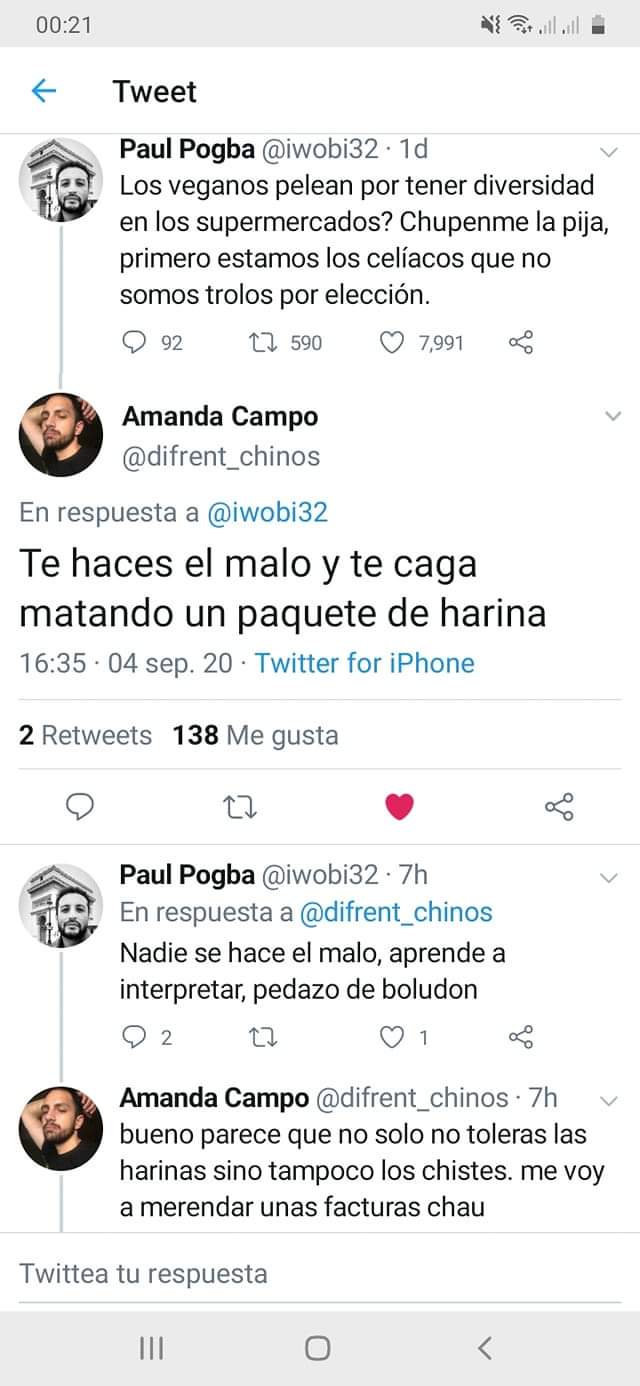Open Amanda Campo's profile picture on main tweet

[x=61, y=434]
